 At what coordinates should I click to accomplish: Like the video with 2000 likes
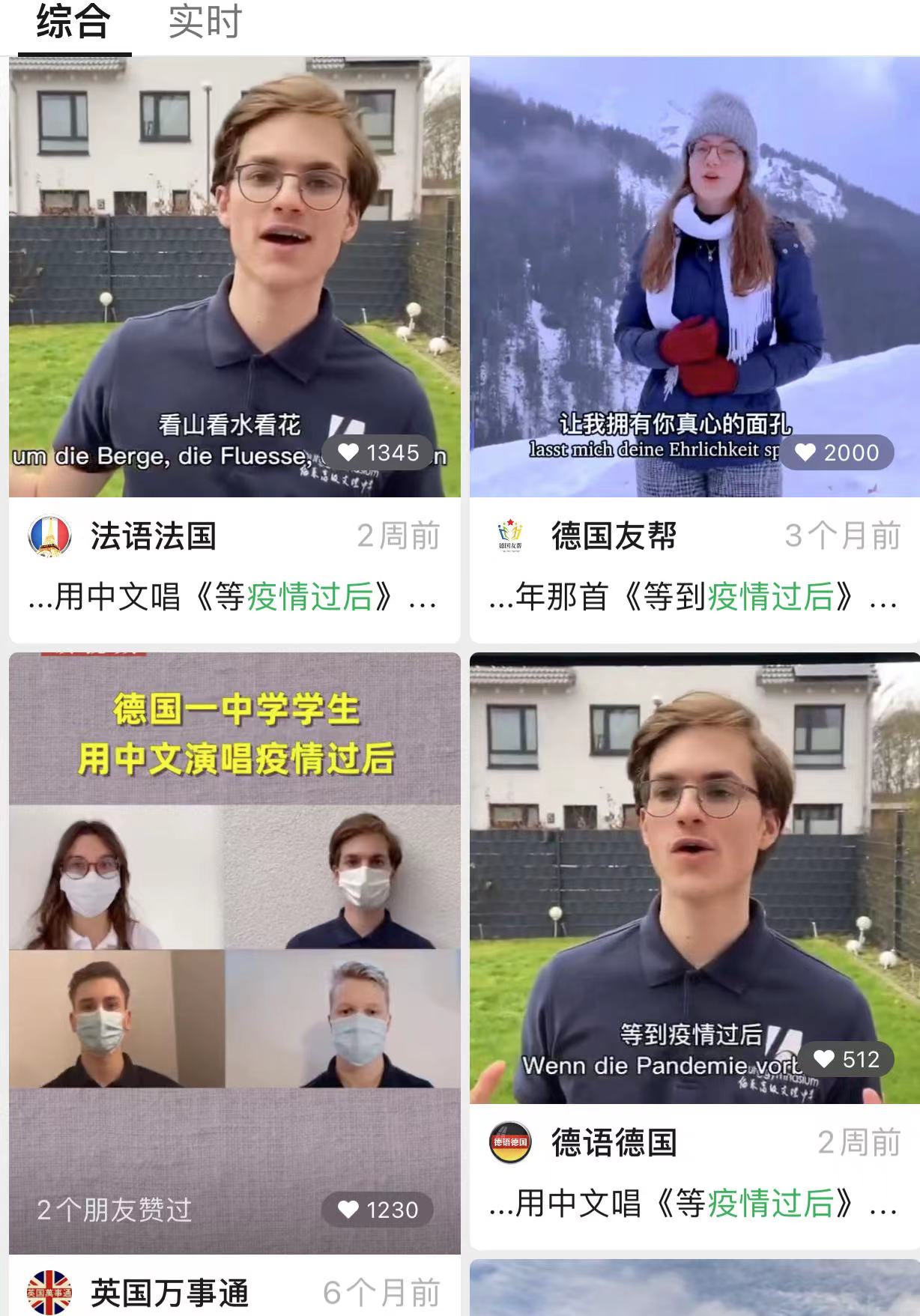tap(805, 452)
